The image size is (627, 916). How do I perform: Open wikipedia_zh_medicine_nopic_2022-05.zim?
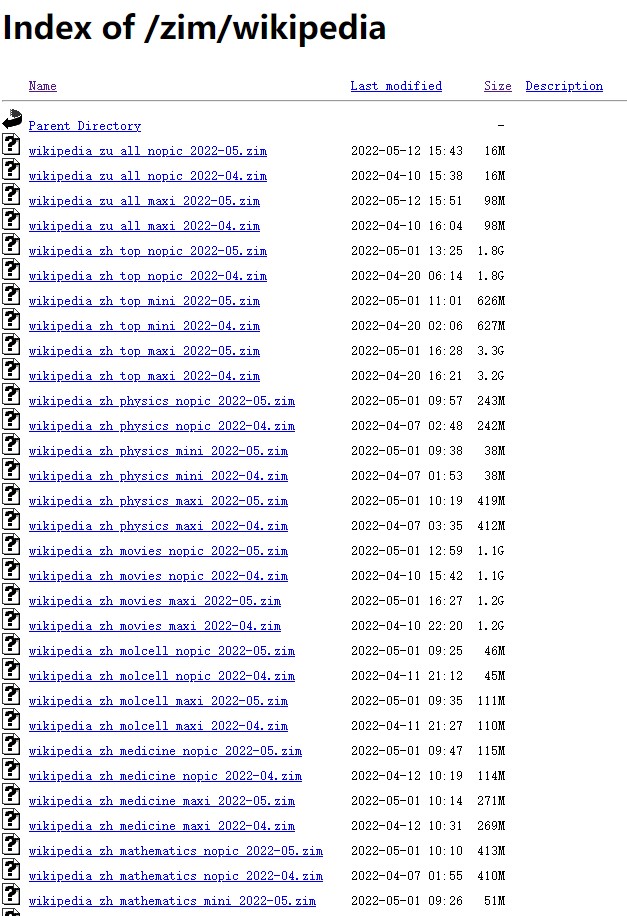pyautogui.click(x=165, y=751)
